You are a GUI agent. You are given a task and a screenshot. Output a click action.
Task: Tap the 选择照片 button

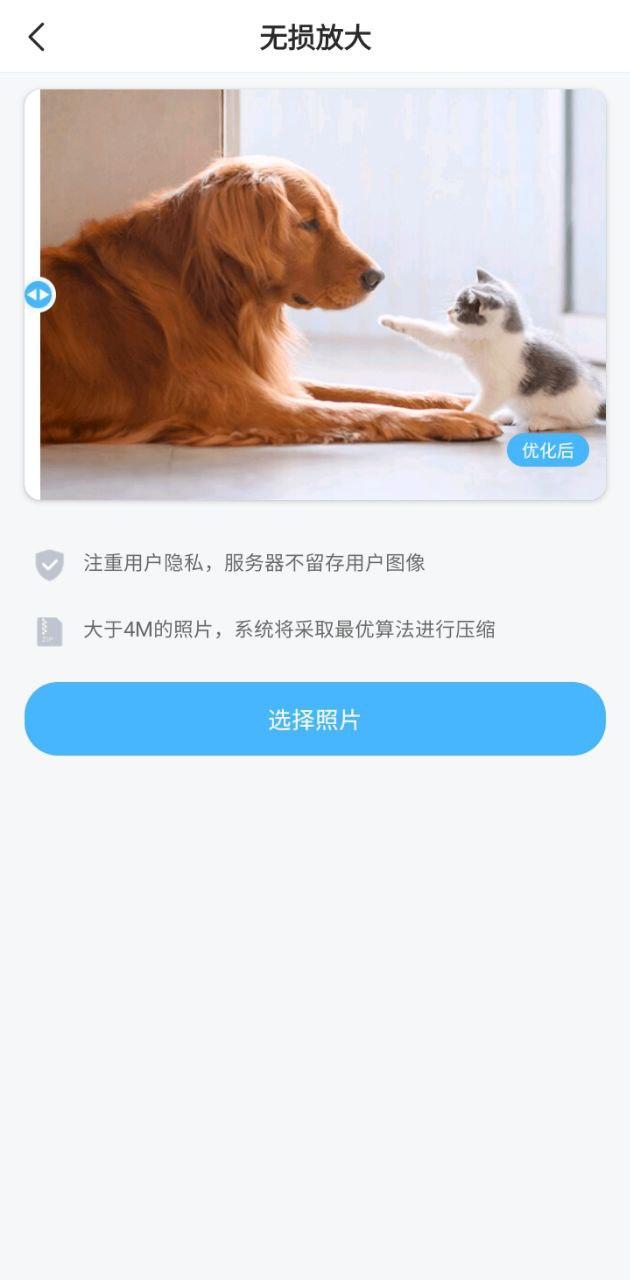point(315,719)
